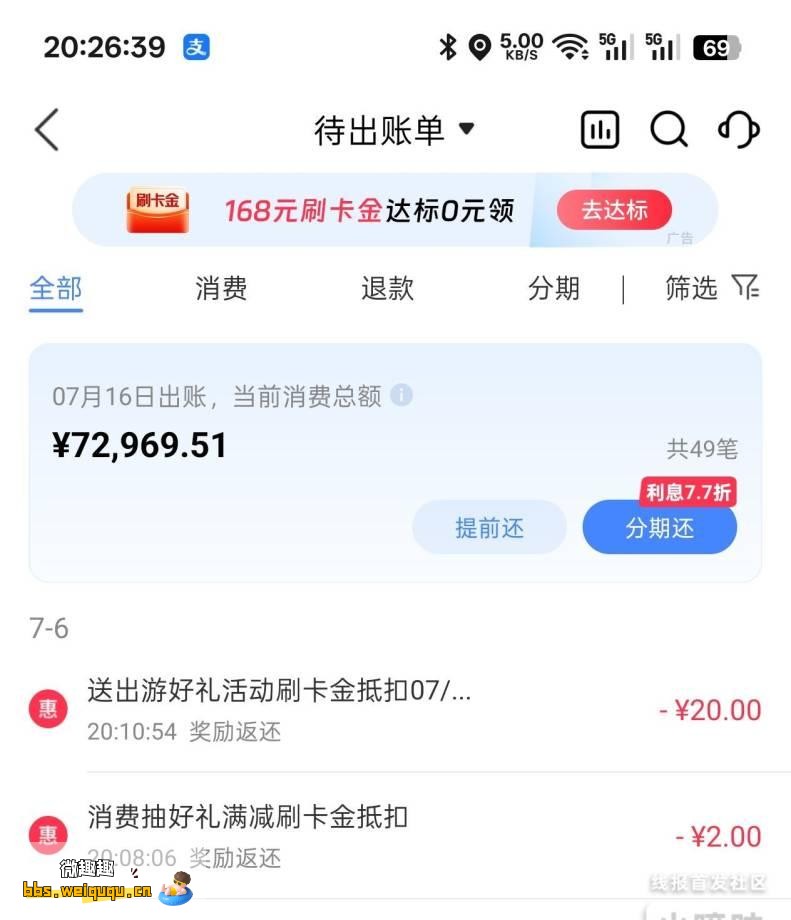Image resolution: width=791 pixels, height=920 pixels.
Task: Open the 筛选 filter options
Action: (x=712, y=289)
